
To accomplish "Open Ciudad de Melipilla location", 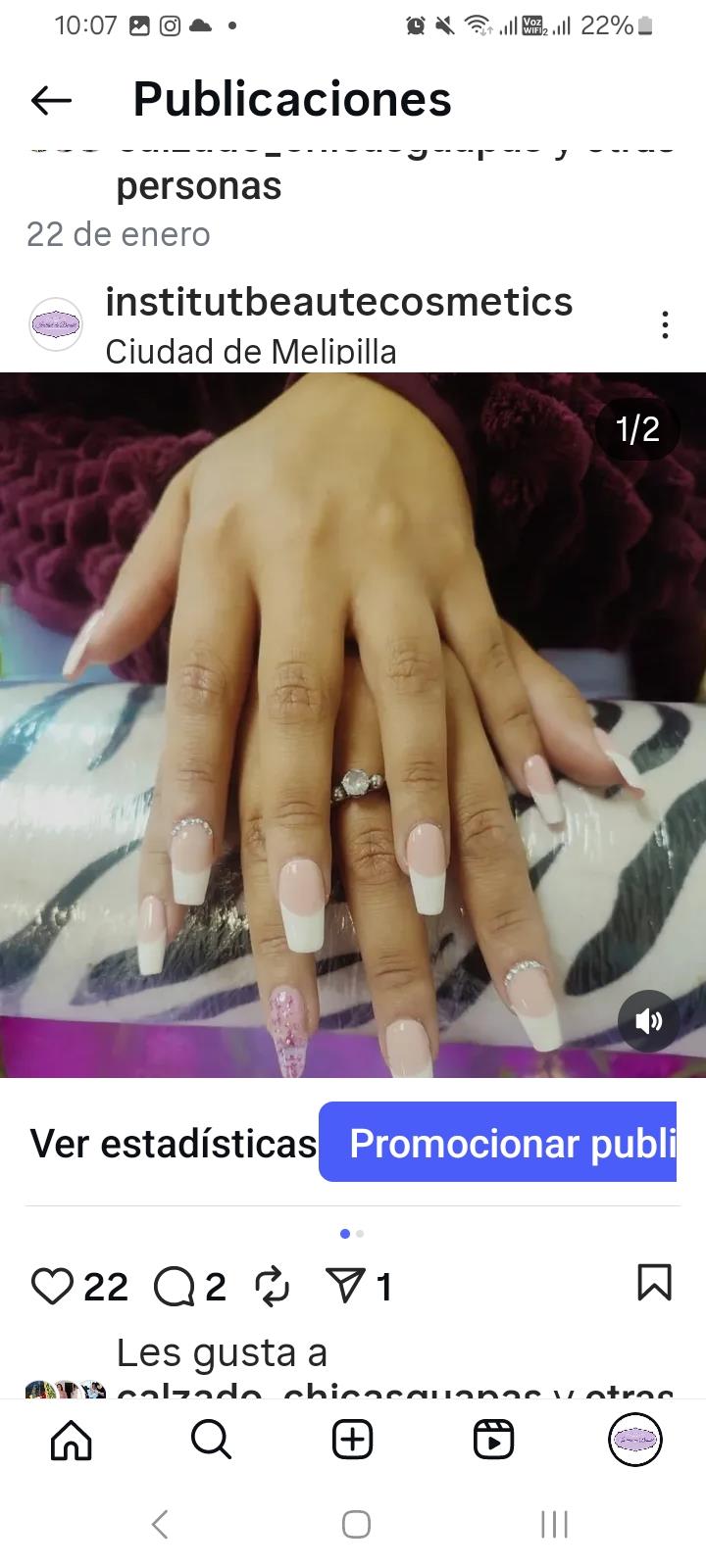I will pos(251,351).
